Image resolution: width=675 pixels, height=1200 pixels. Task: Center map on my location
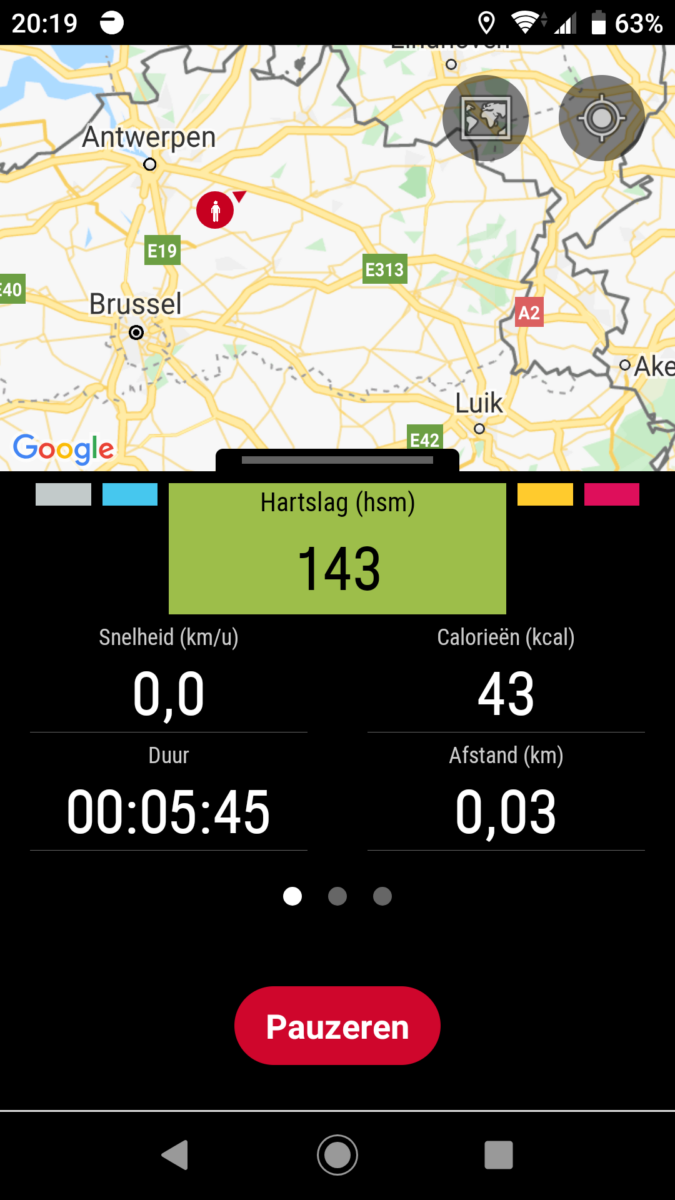coord(600,118)
